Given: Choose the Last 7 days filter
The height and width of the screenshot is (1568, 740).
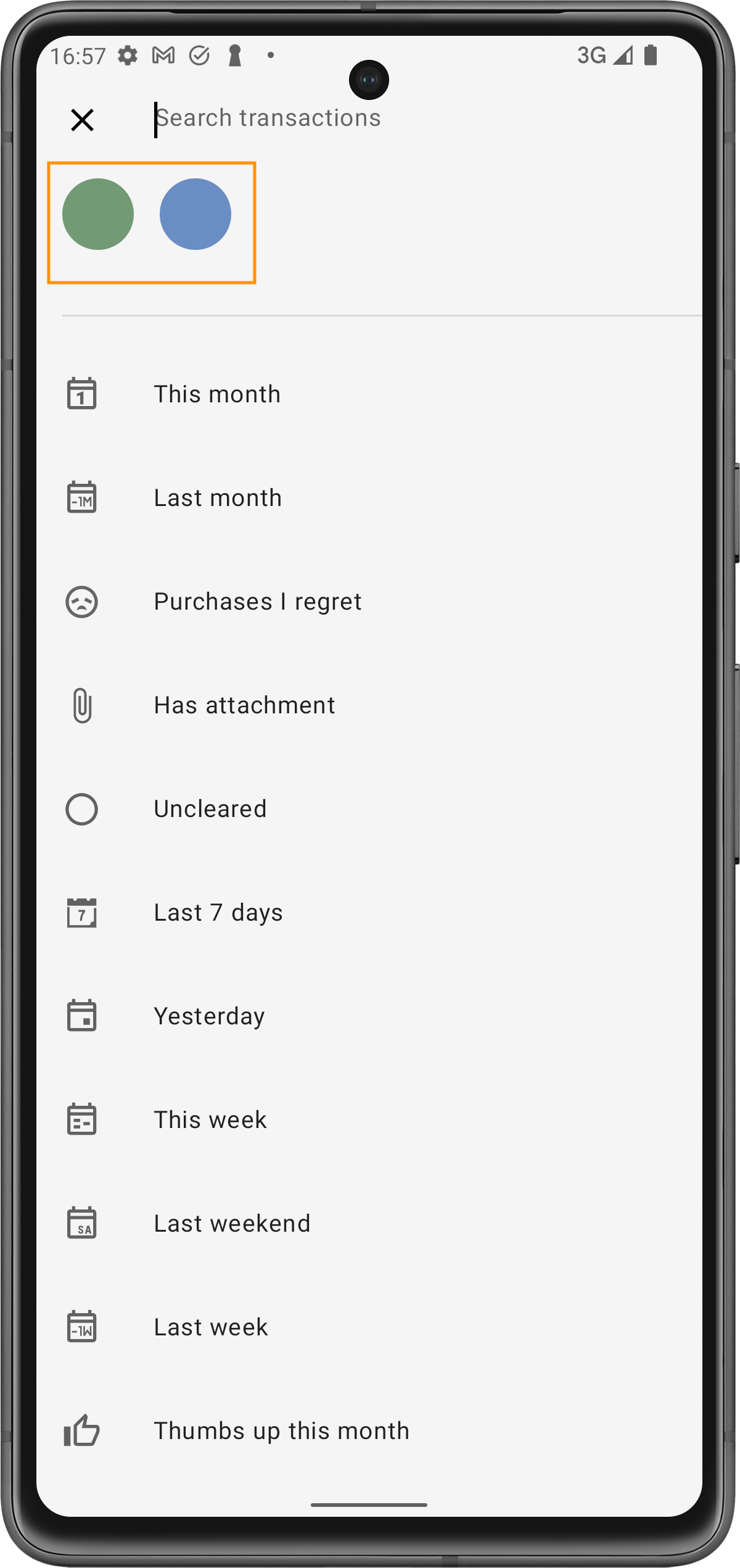Looking at the screenshot, I should tap(218, 913).
